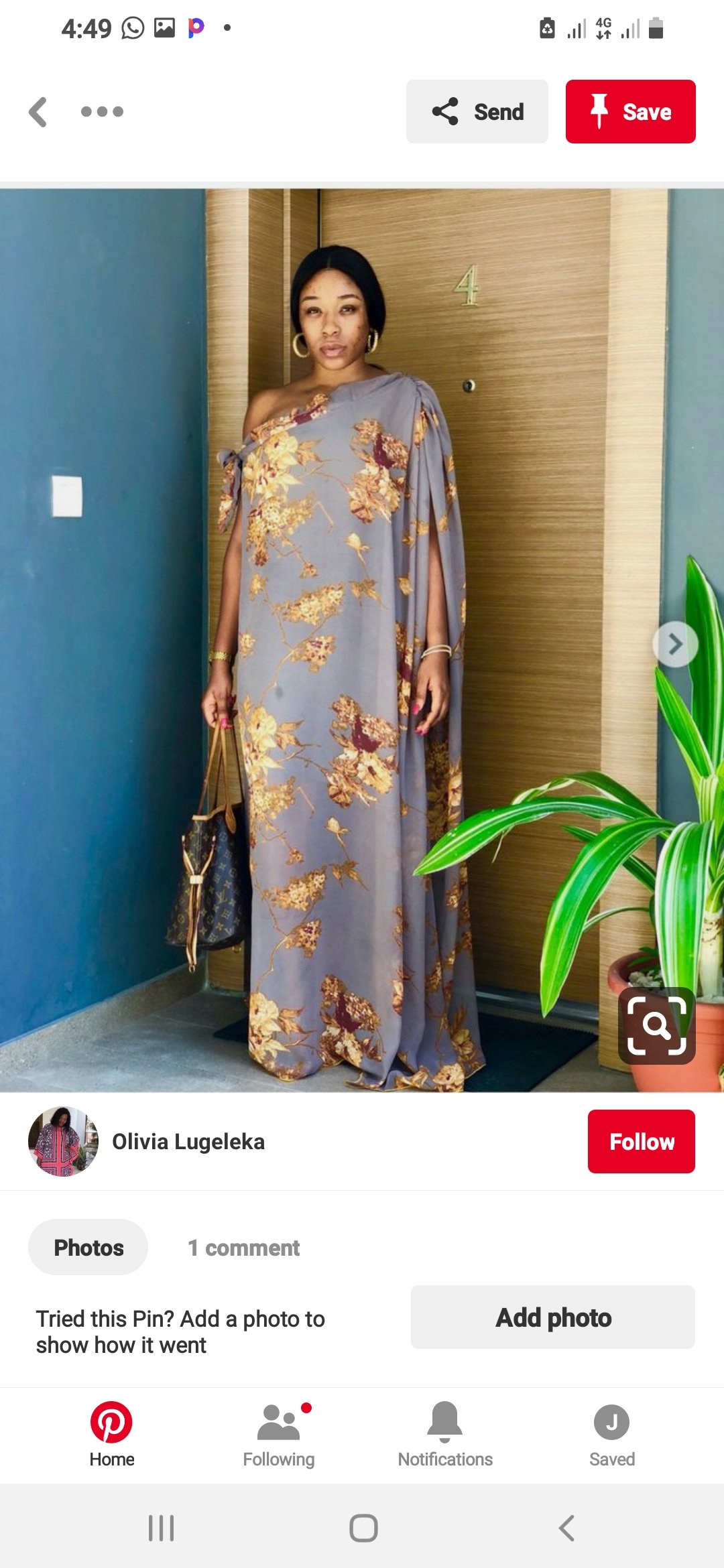Viewport: 724px width, 1568px height.
Task: Go back using the top-left arrow
Action: click(38, 111)
